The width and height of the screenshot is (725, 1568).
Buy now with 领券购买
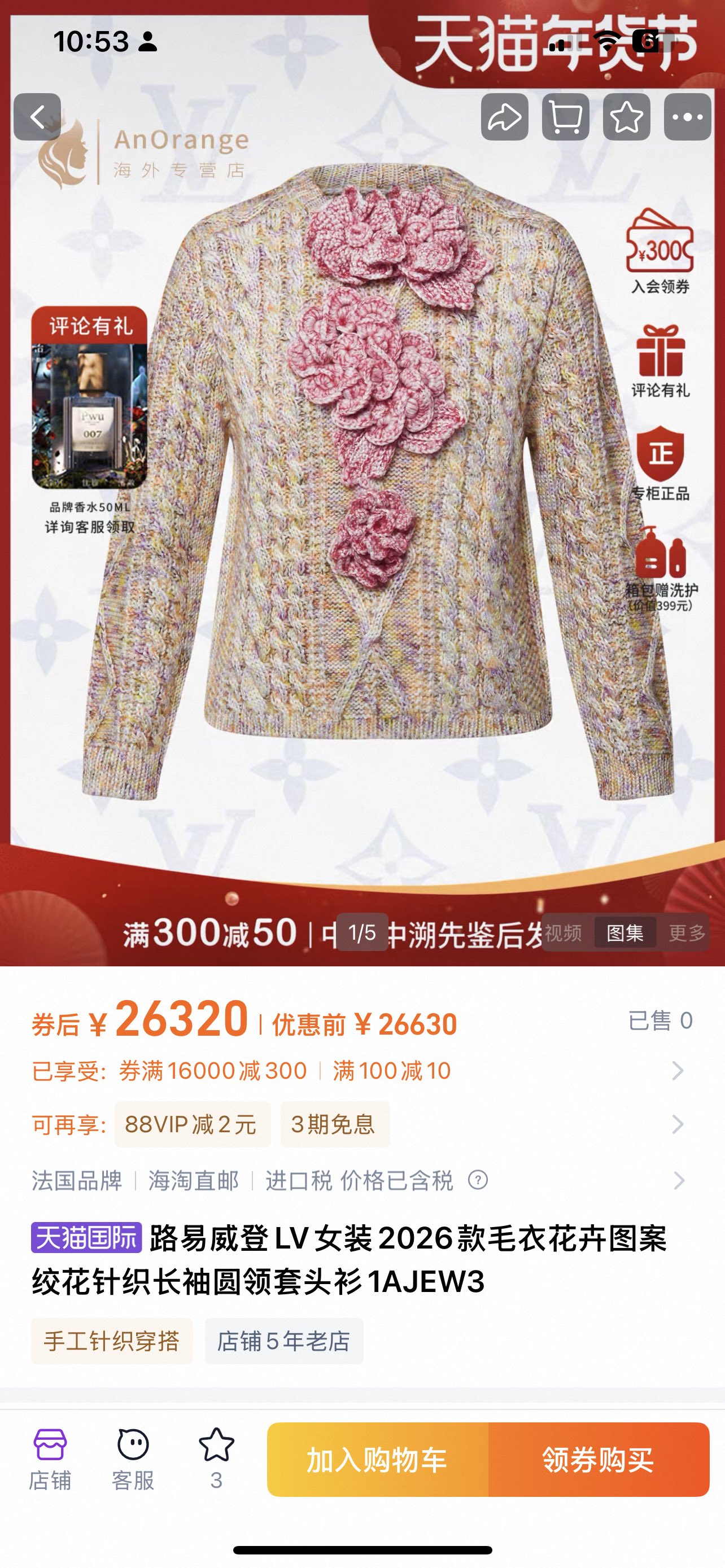pos(599,1460)
